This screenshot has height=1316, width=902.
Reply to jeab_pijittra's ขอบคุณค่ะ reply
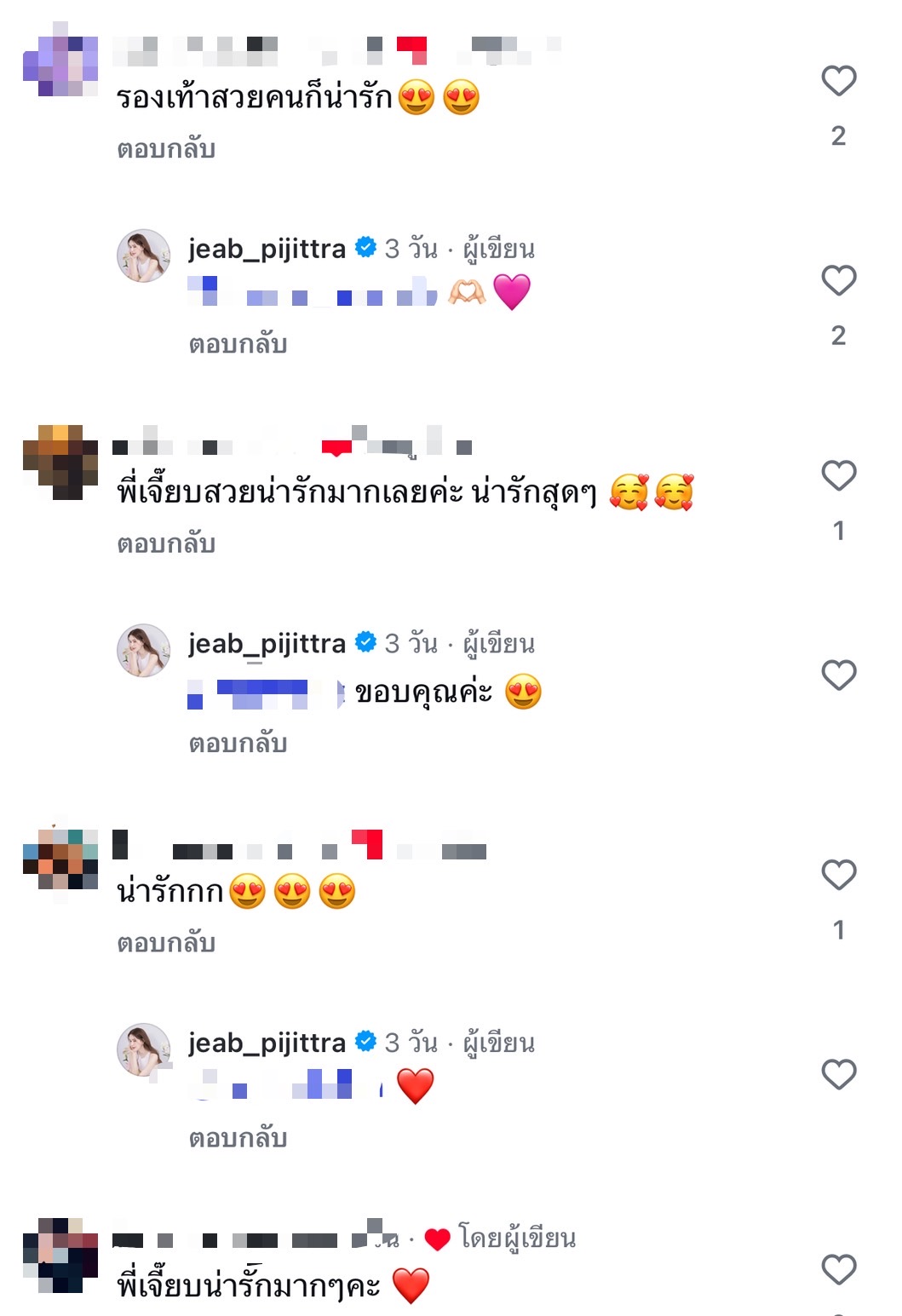tap(238, 744)
